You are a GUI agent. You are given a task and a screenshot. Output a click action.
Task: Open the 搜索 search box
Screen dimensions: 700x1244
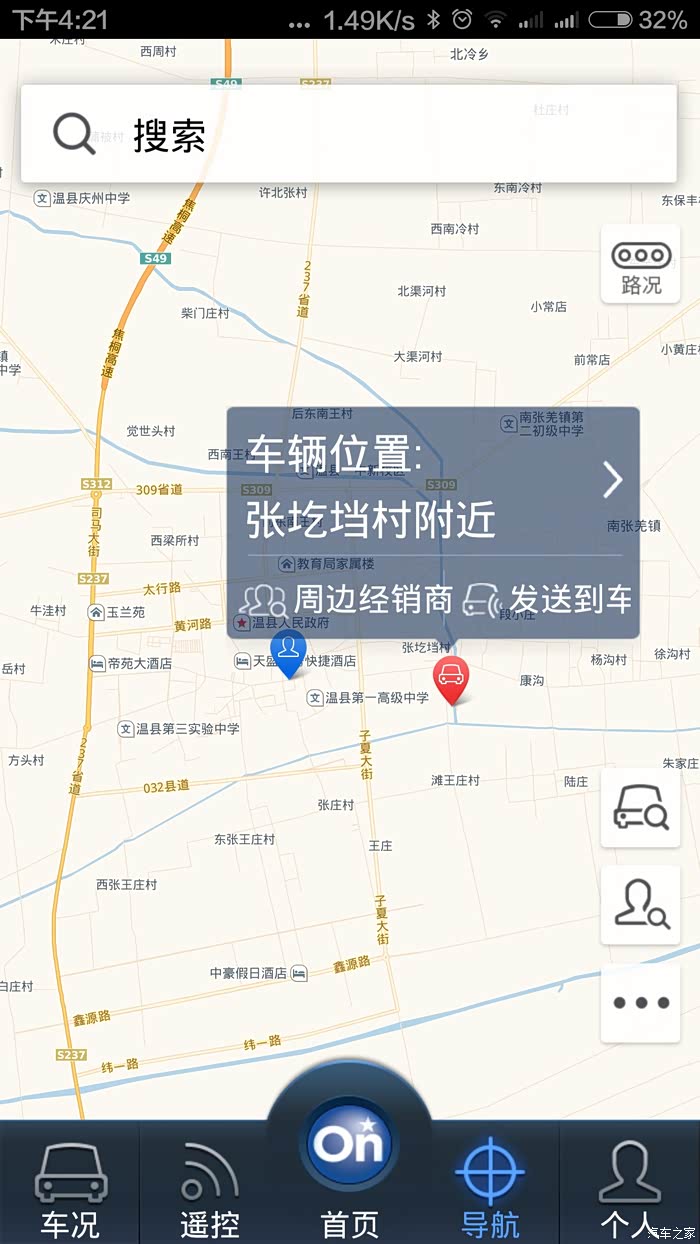348,134
